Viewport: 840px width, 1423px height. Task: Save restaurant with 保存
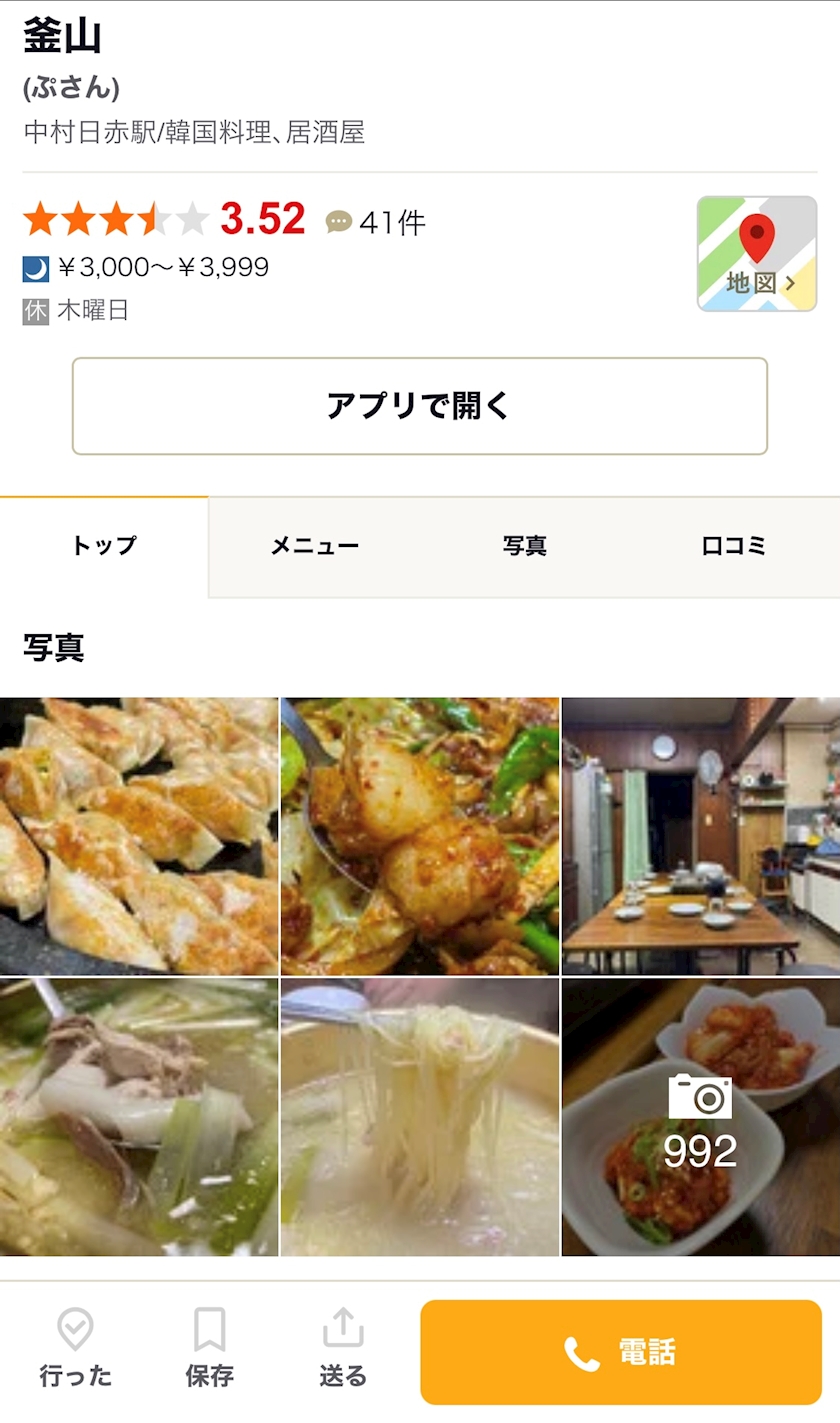click(209, 1348)
